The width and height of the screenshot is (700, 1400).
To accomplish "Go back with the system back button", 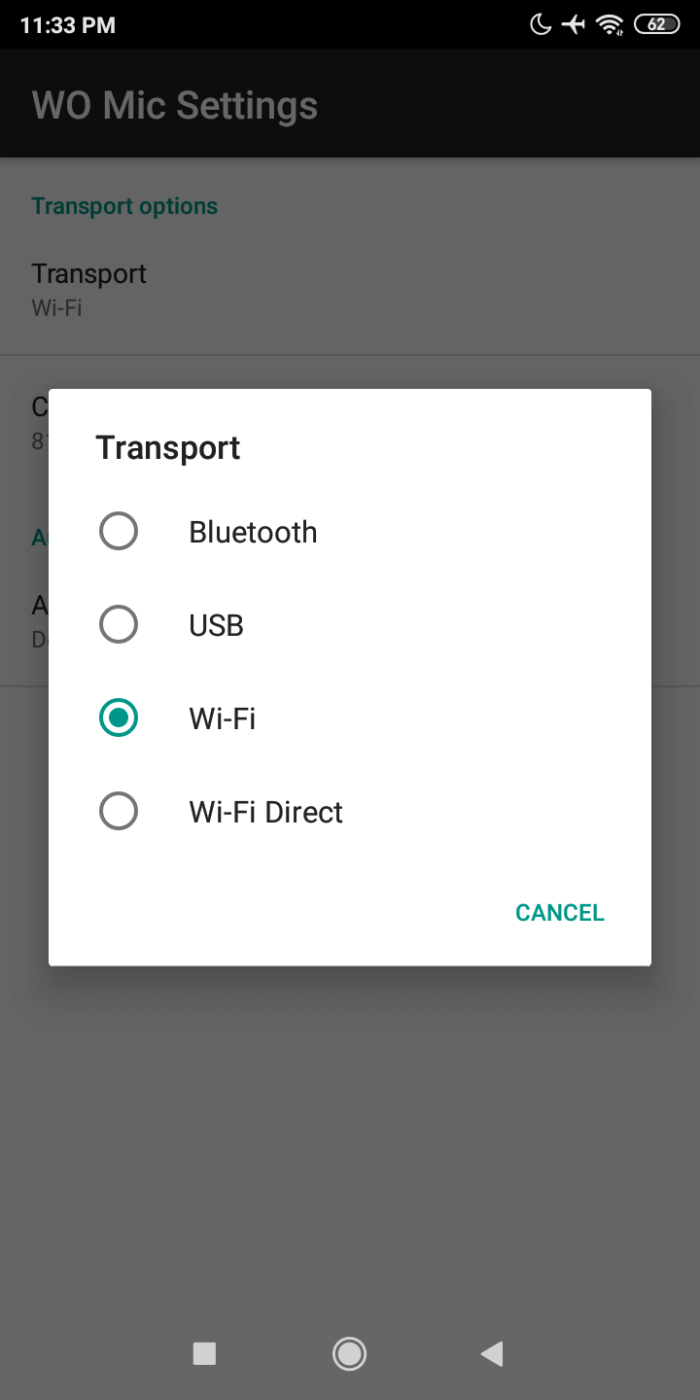I will 491,1354.
